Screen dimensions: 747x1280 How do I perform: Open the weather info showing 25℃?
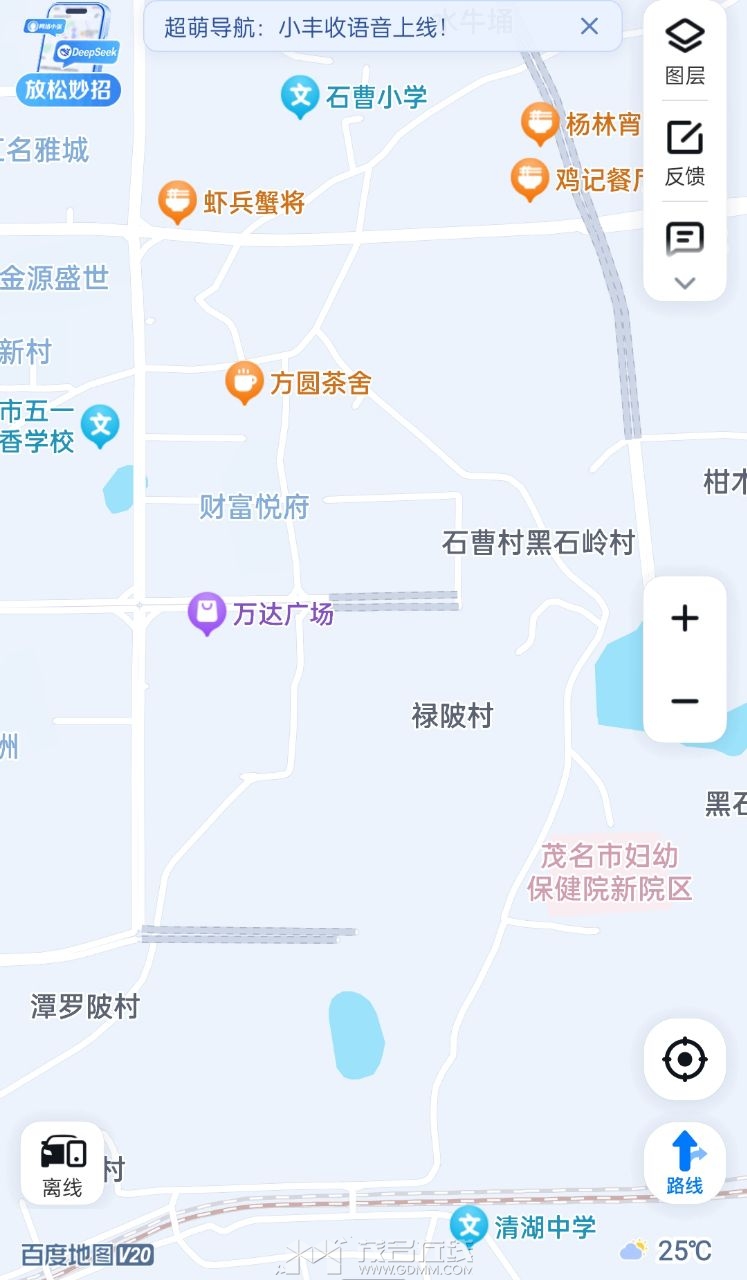pyautogui.click(x=666, y=1250)
